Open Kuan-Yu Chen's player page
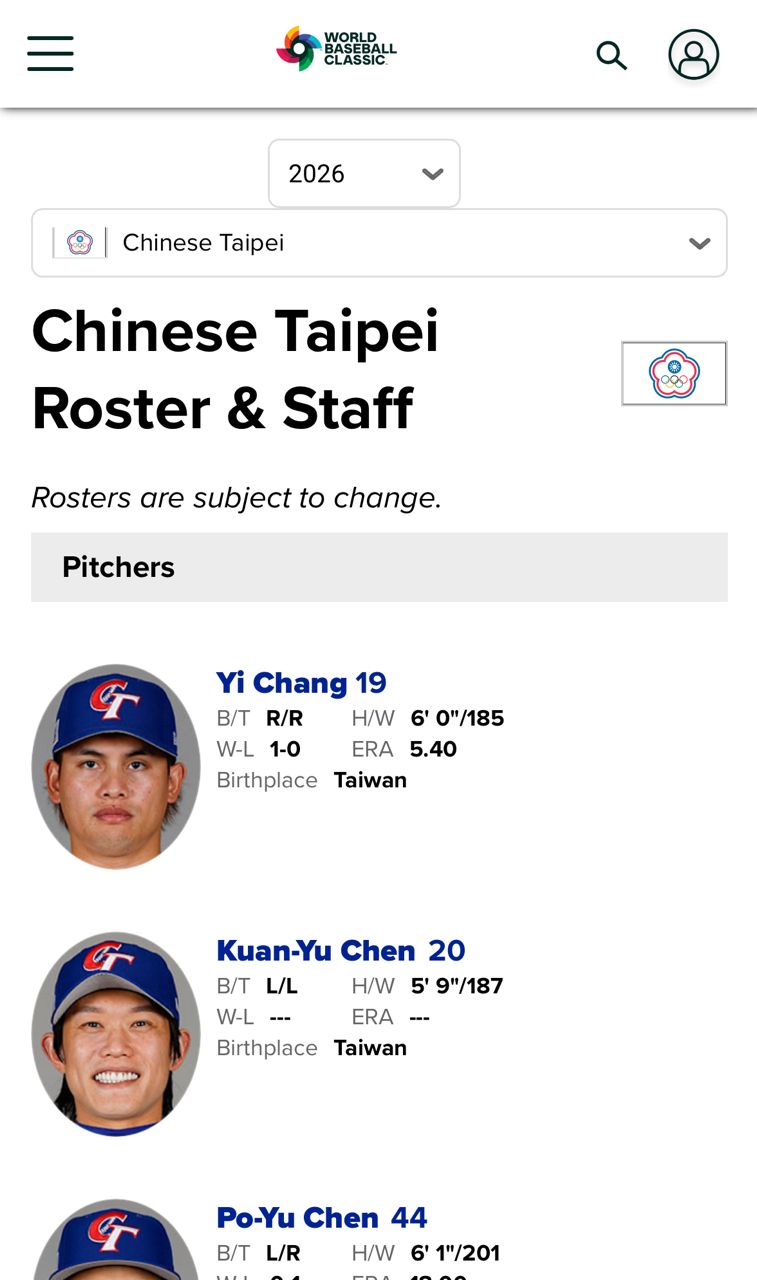The height and width of the screenshot is (1280, 757). (x=316, y=950)
